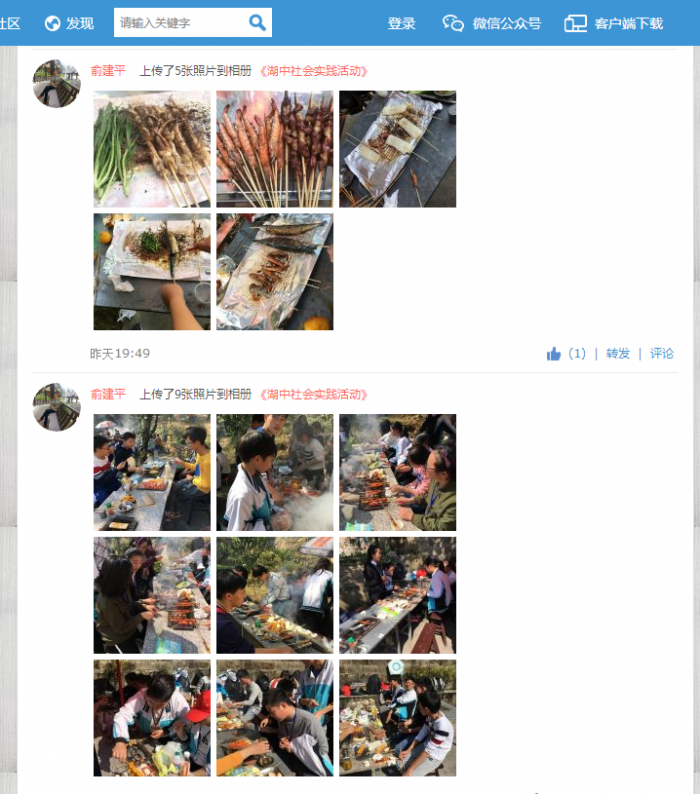Image resolution: width=700 pixels, height=794 pixels.
Task: Open the 登录 login link
Action: click(402, 23)
